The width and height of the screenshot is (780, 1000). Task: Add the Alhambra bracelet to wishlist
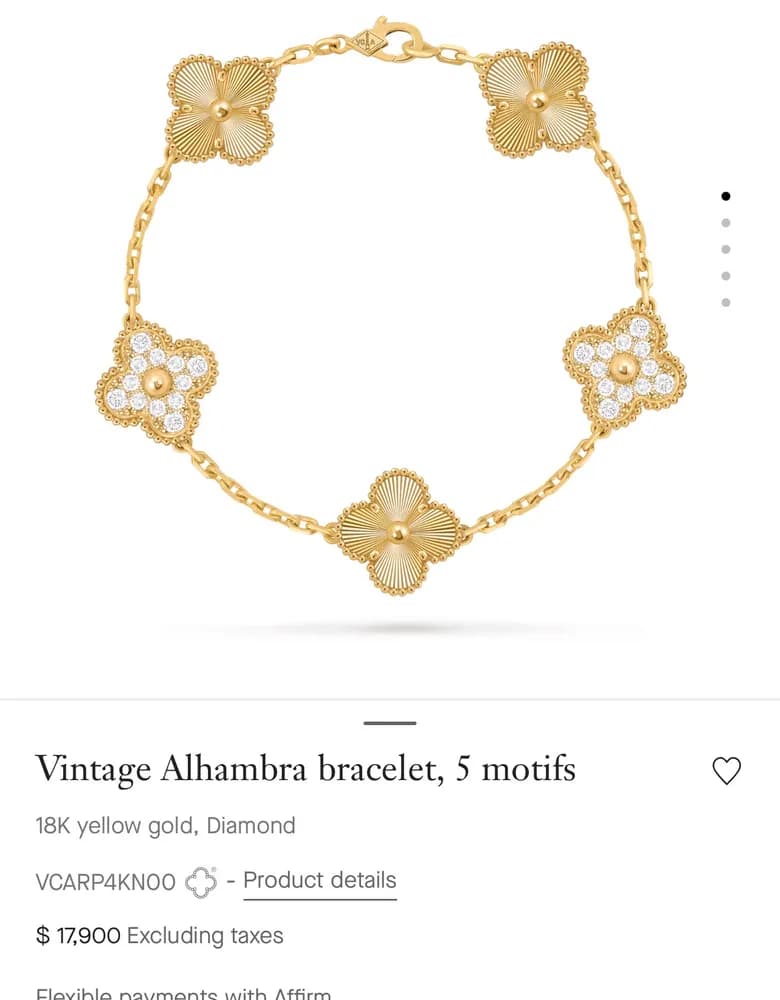click(726, 770)
